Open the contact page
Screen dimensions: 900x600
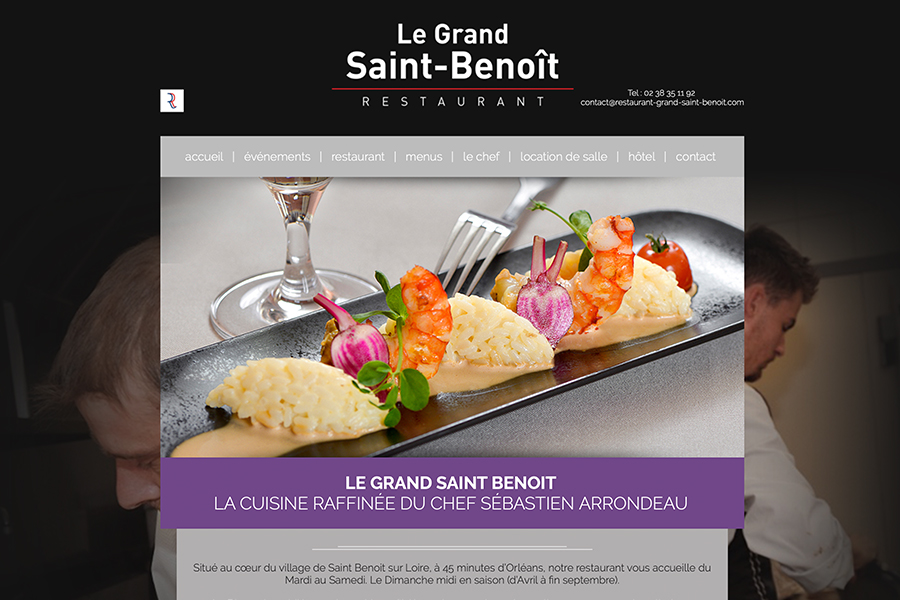pyautogui.click(x=696, y=157)
